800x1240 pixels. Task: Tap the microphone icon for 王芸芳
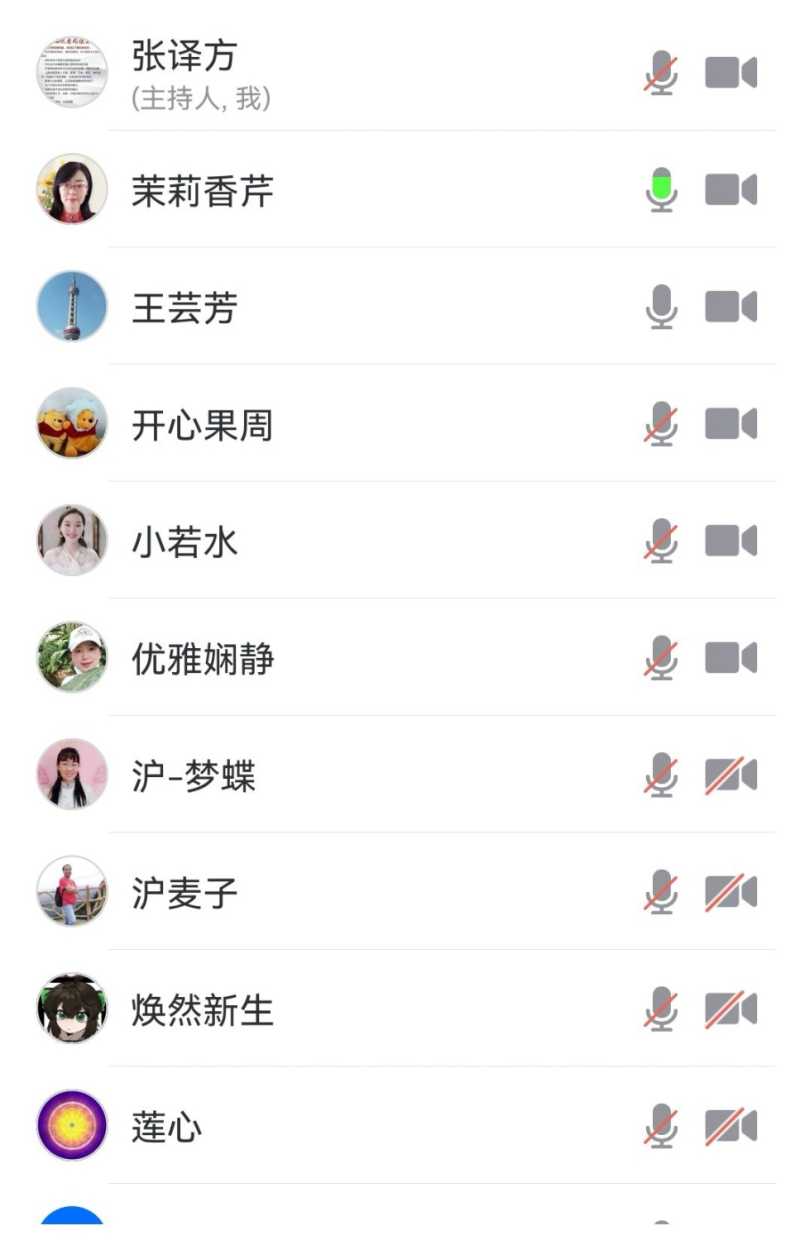click(x=660, y=307)
